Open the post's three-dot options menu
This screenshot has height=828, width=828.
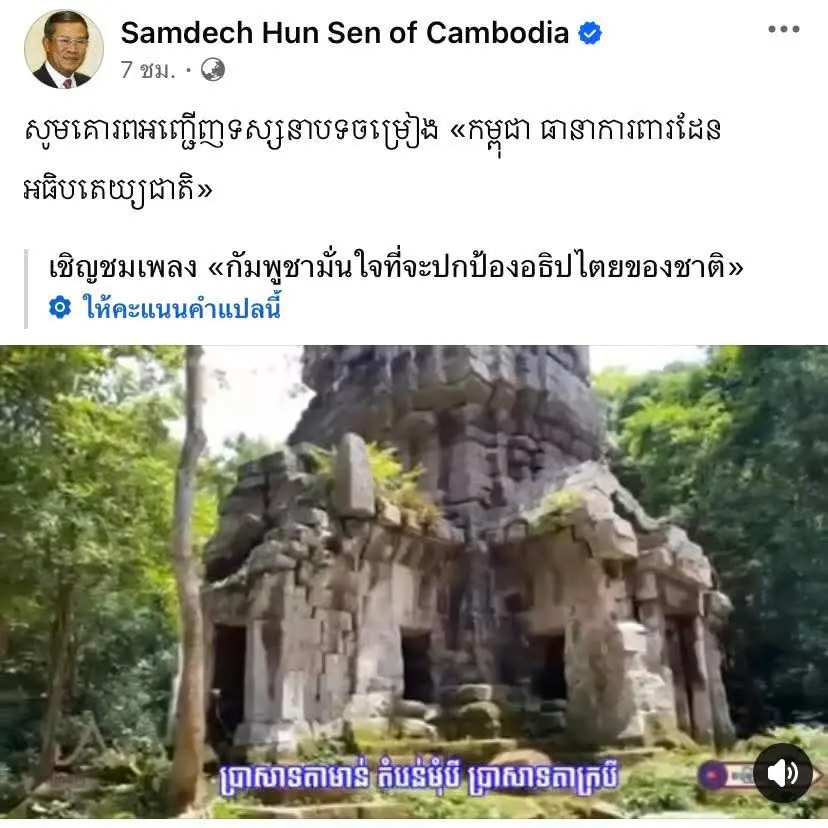pos(783,29)
